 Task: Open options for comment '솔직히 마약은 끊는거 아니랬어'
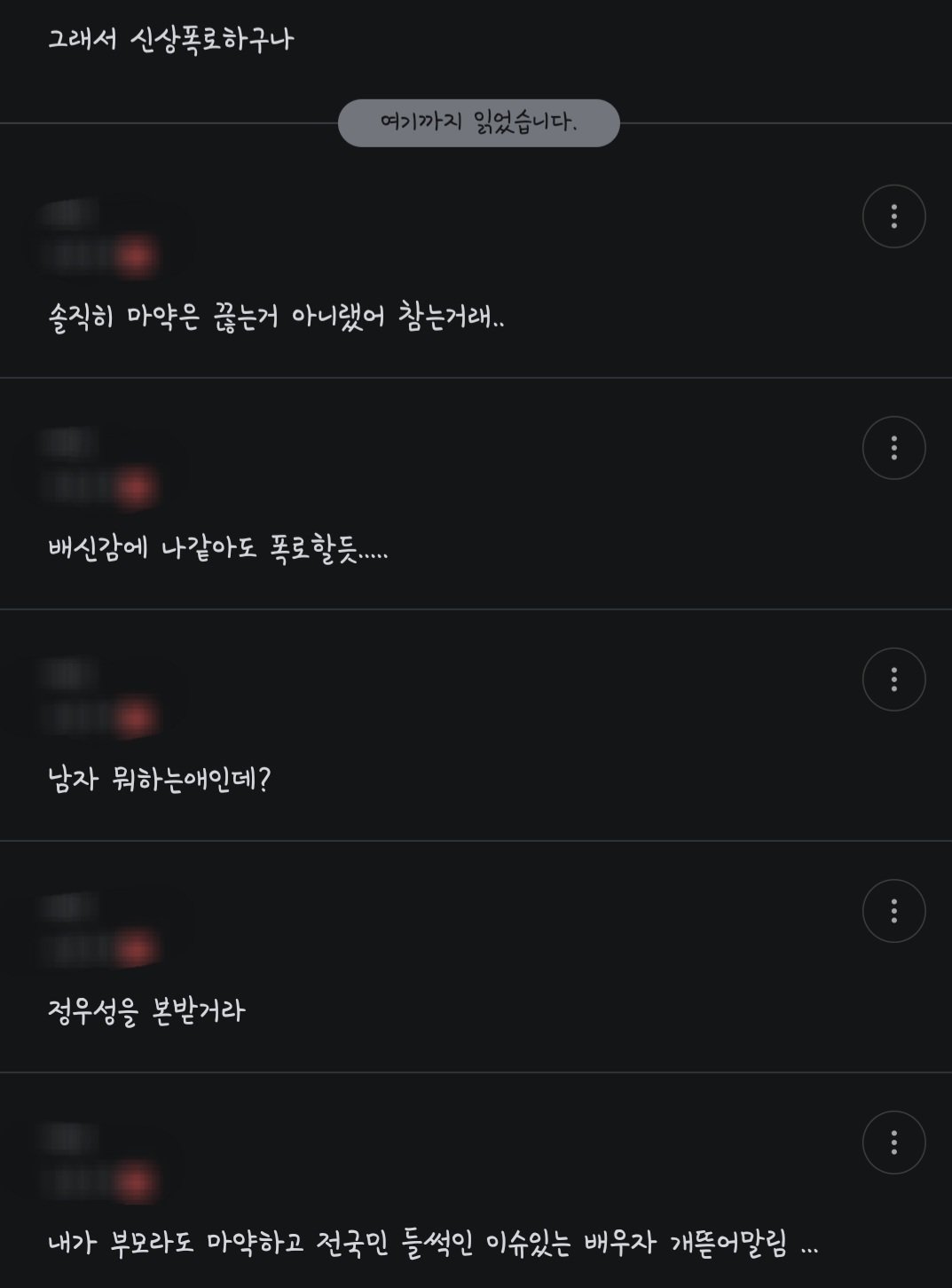pos(893,216)
